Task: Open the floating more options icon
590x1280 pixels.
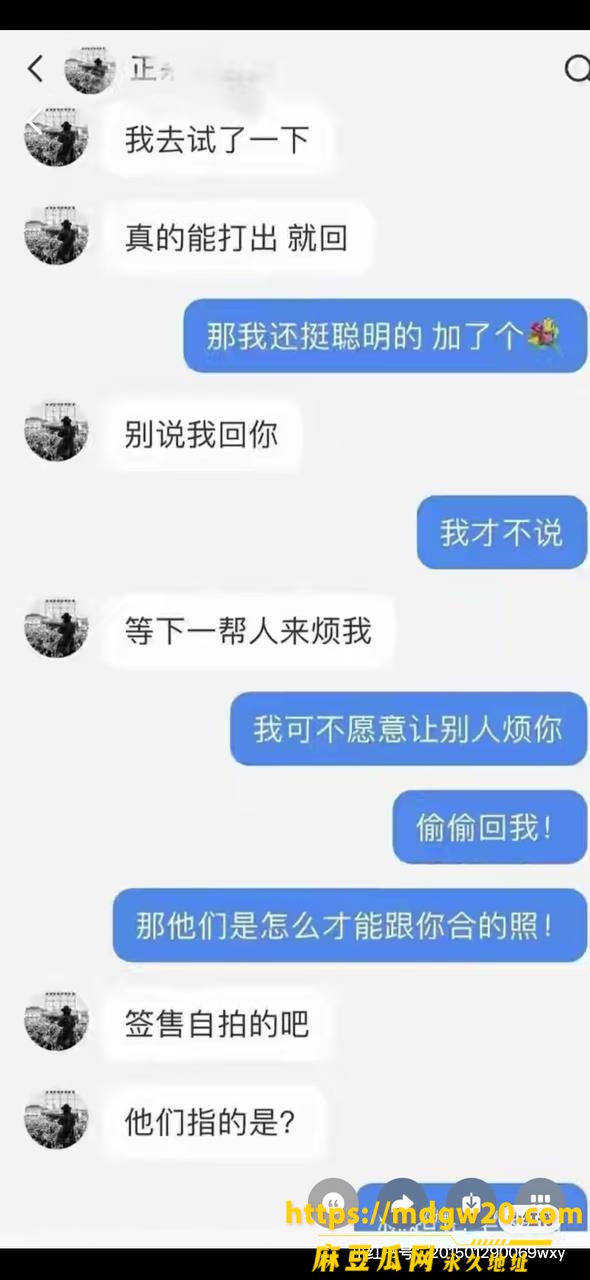Action: [540, 1204]
